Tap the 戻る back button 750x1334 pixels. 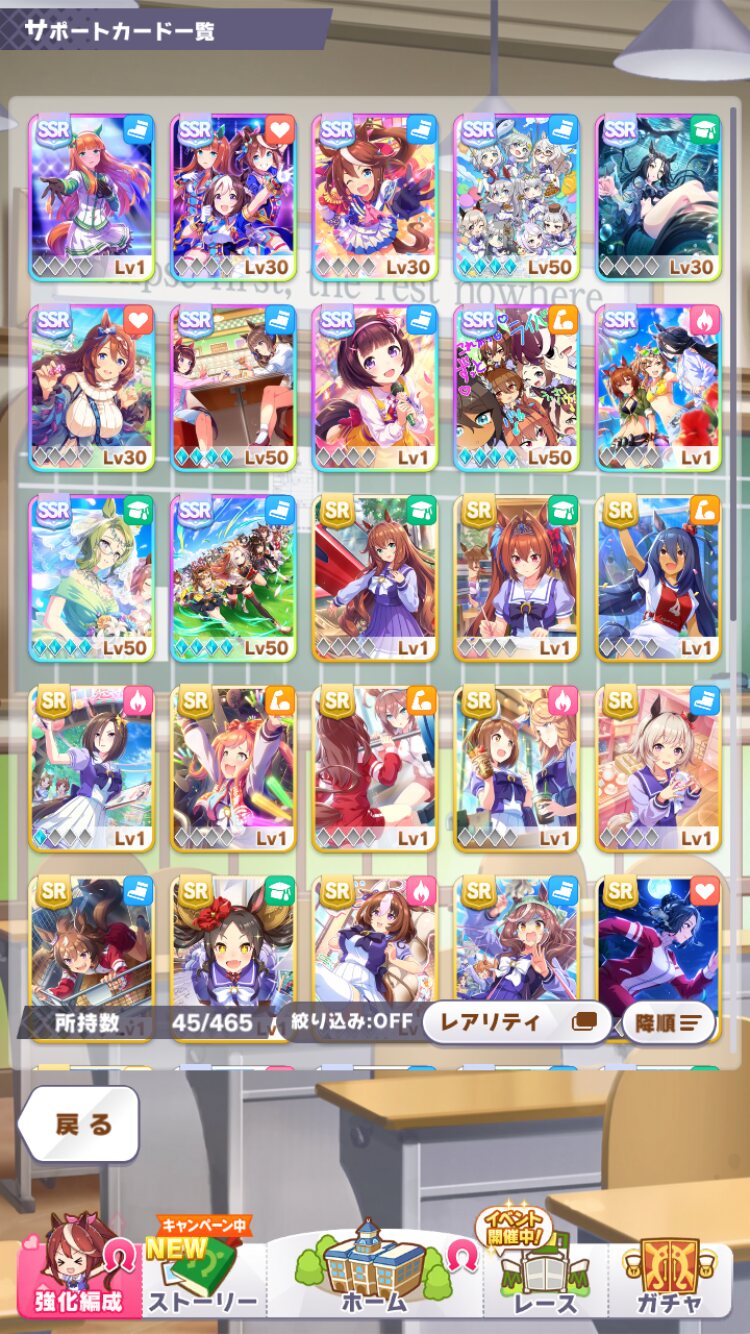pyautogui.click(x=79, y=1124)
